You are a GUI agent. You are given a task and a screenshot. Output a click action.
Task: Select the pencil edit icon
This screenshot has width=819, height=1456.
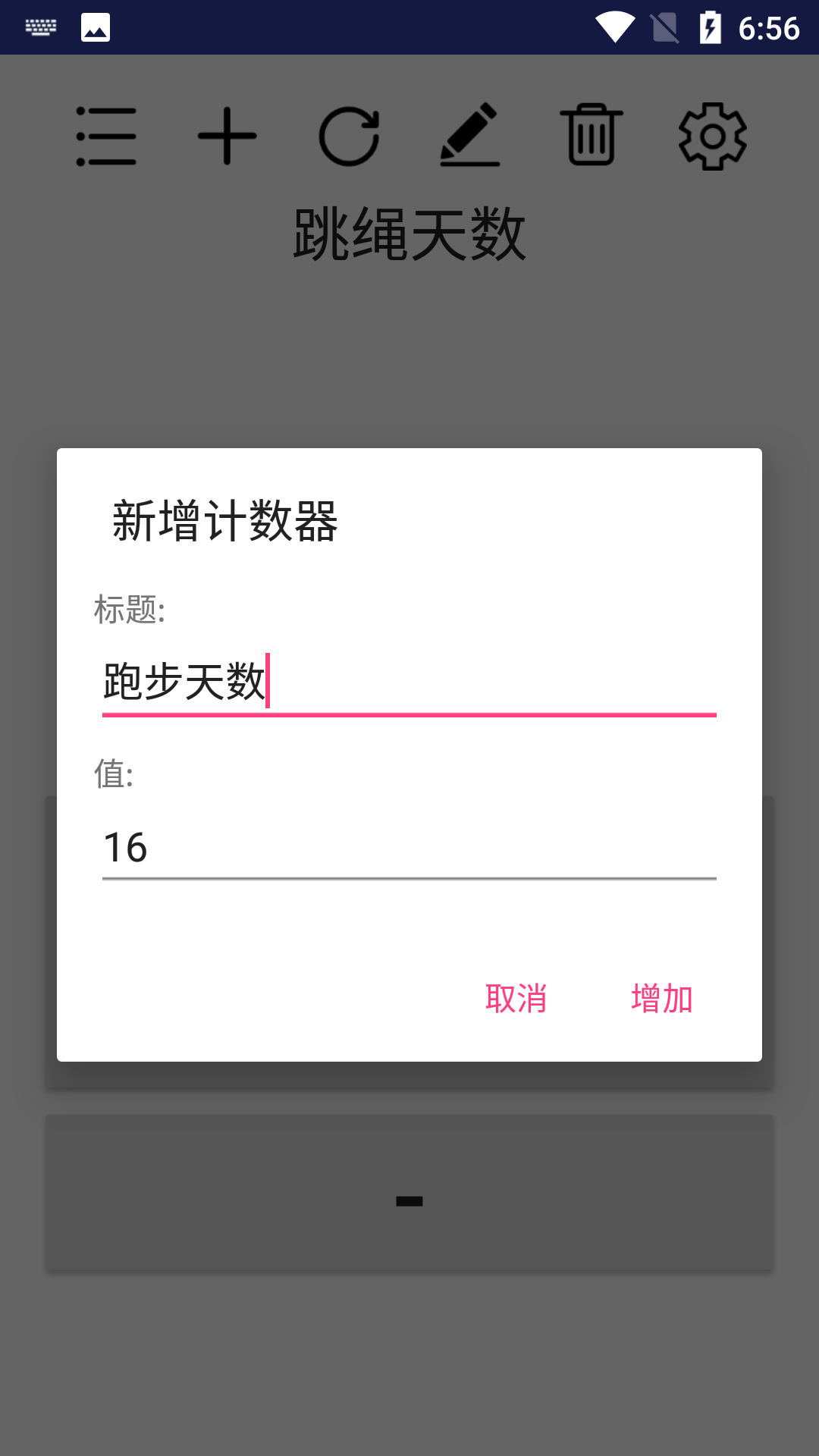(x=470, y=136)
